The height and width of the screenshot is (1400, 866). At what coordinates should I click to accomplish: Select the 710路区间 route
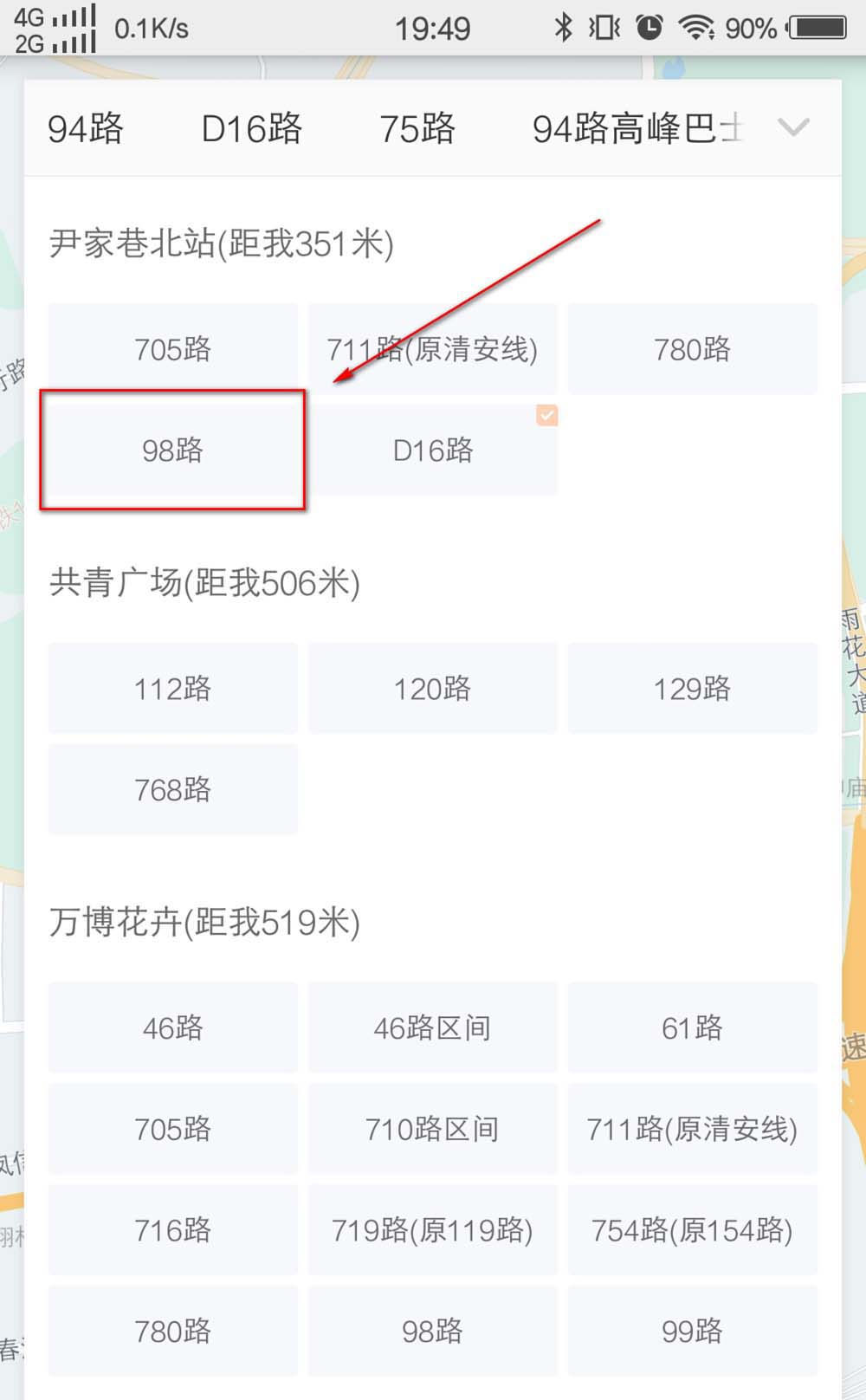(x=432, y=1129)
